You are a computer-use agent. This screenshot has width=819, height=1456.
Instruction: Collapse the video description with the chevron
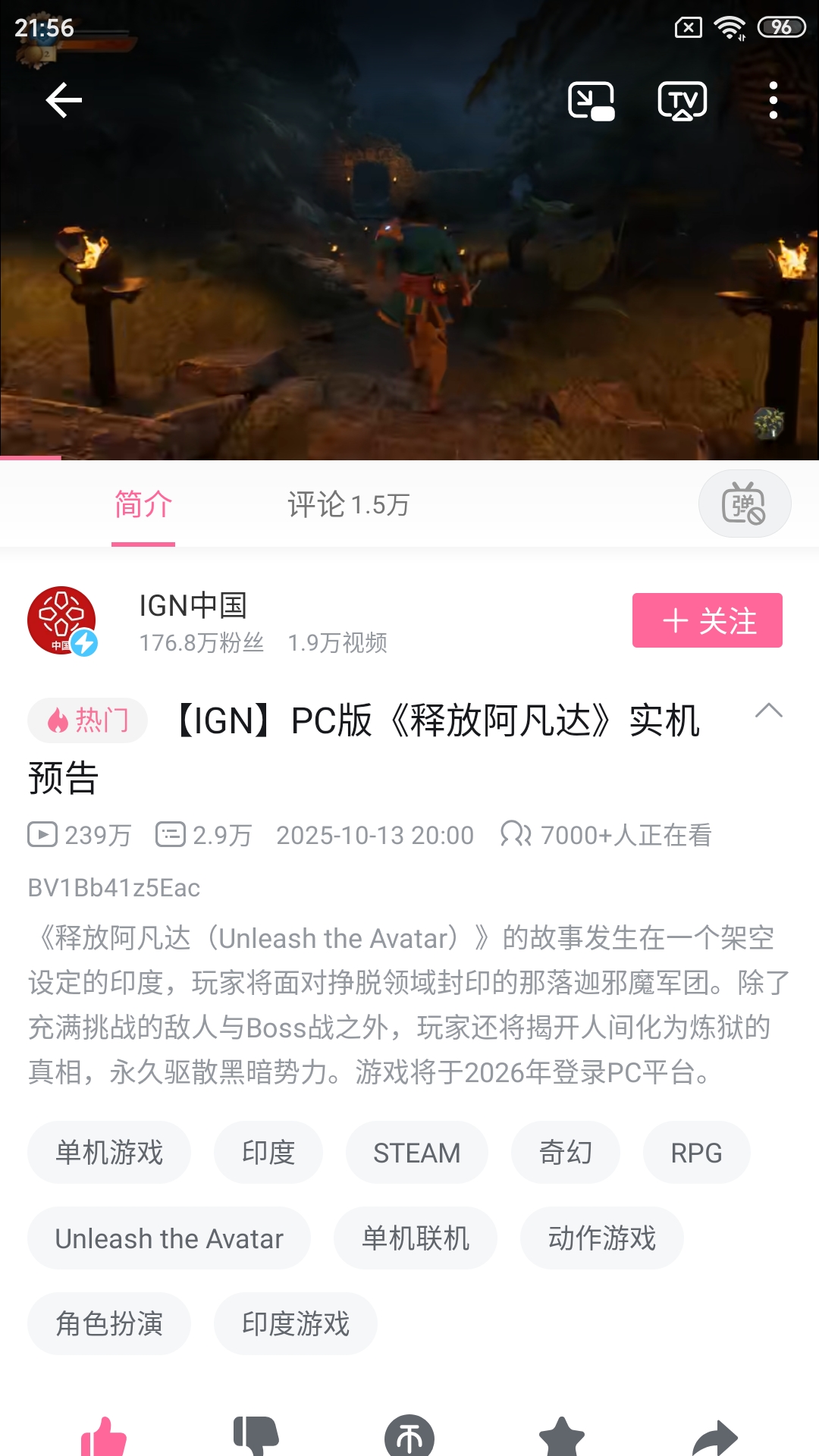coord(769,711)
